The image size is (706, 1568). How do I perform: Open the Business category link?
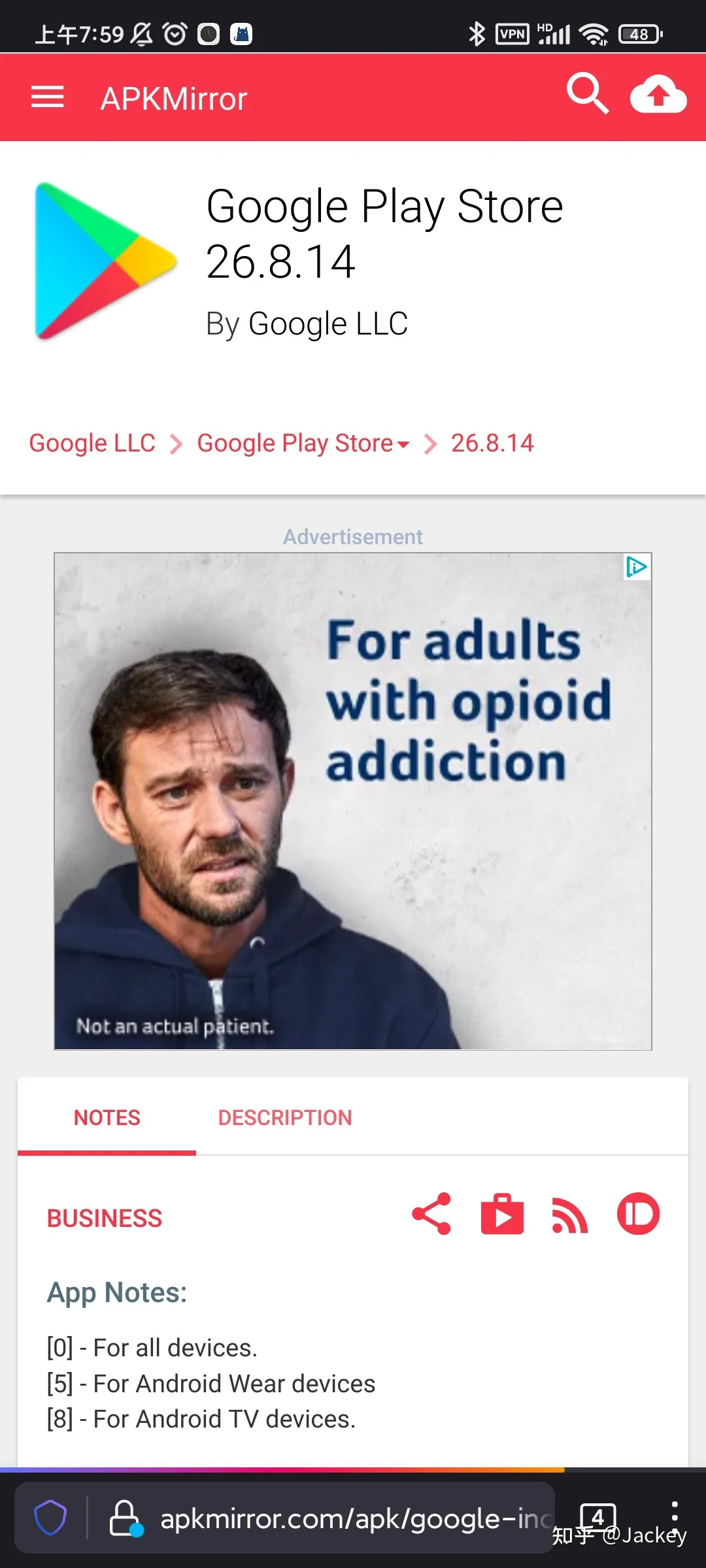coord(105,1218)
